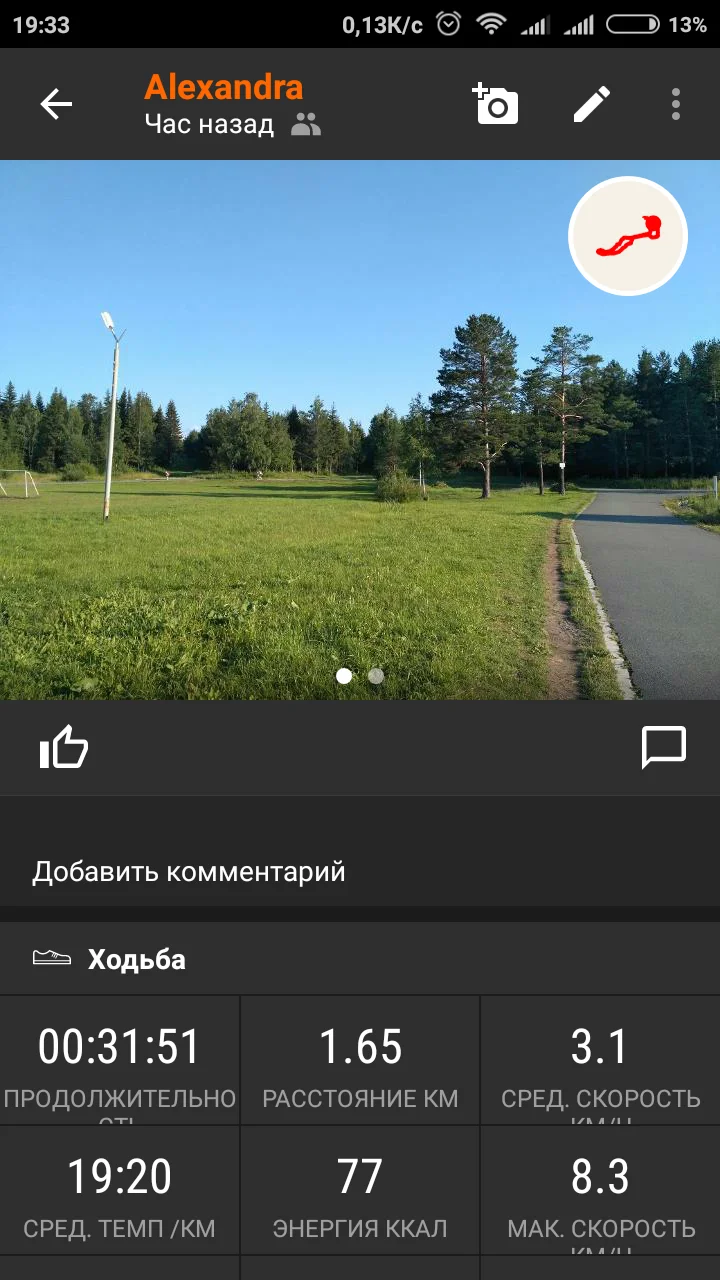Viewport: 720px width, 1280px height.
Task: Open the three-dot overflow menu
Action: click(676, 104)
